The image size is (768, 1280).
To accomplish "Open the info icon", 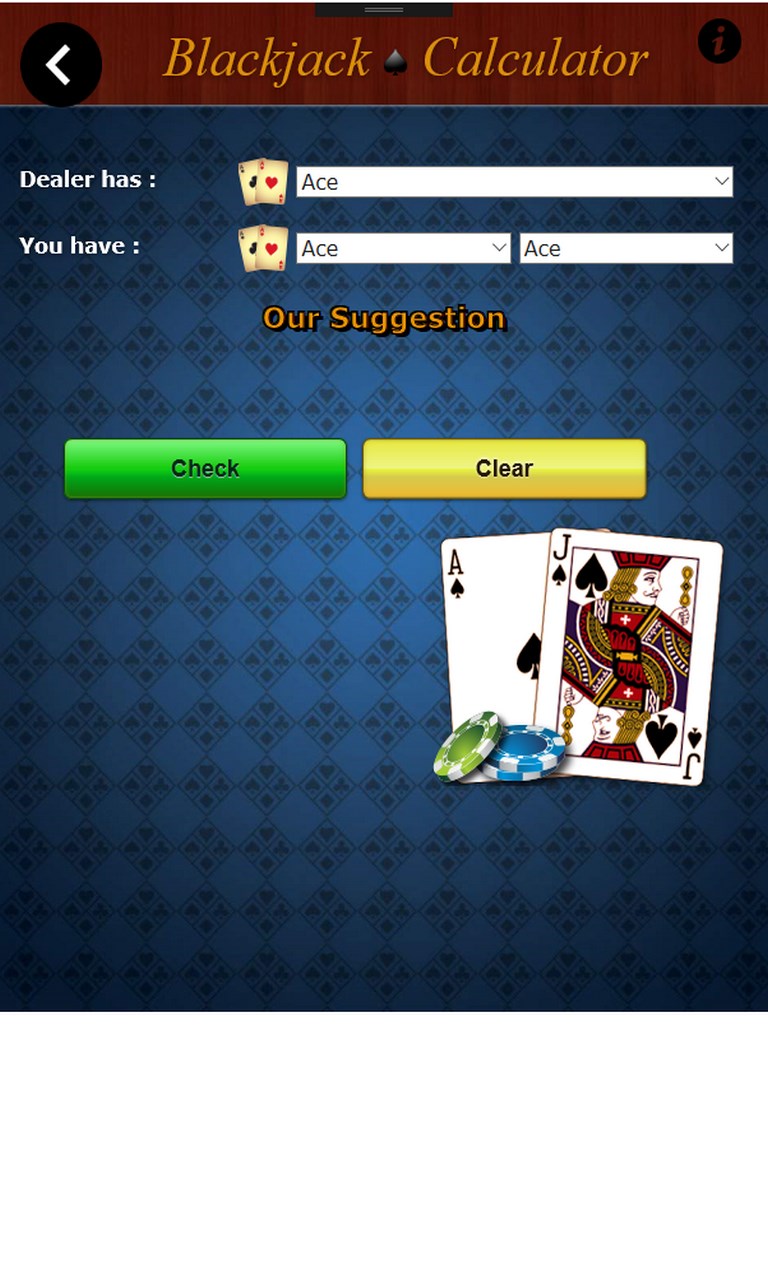I will [719, 41].
